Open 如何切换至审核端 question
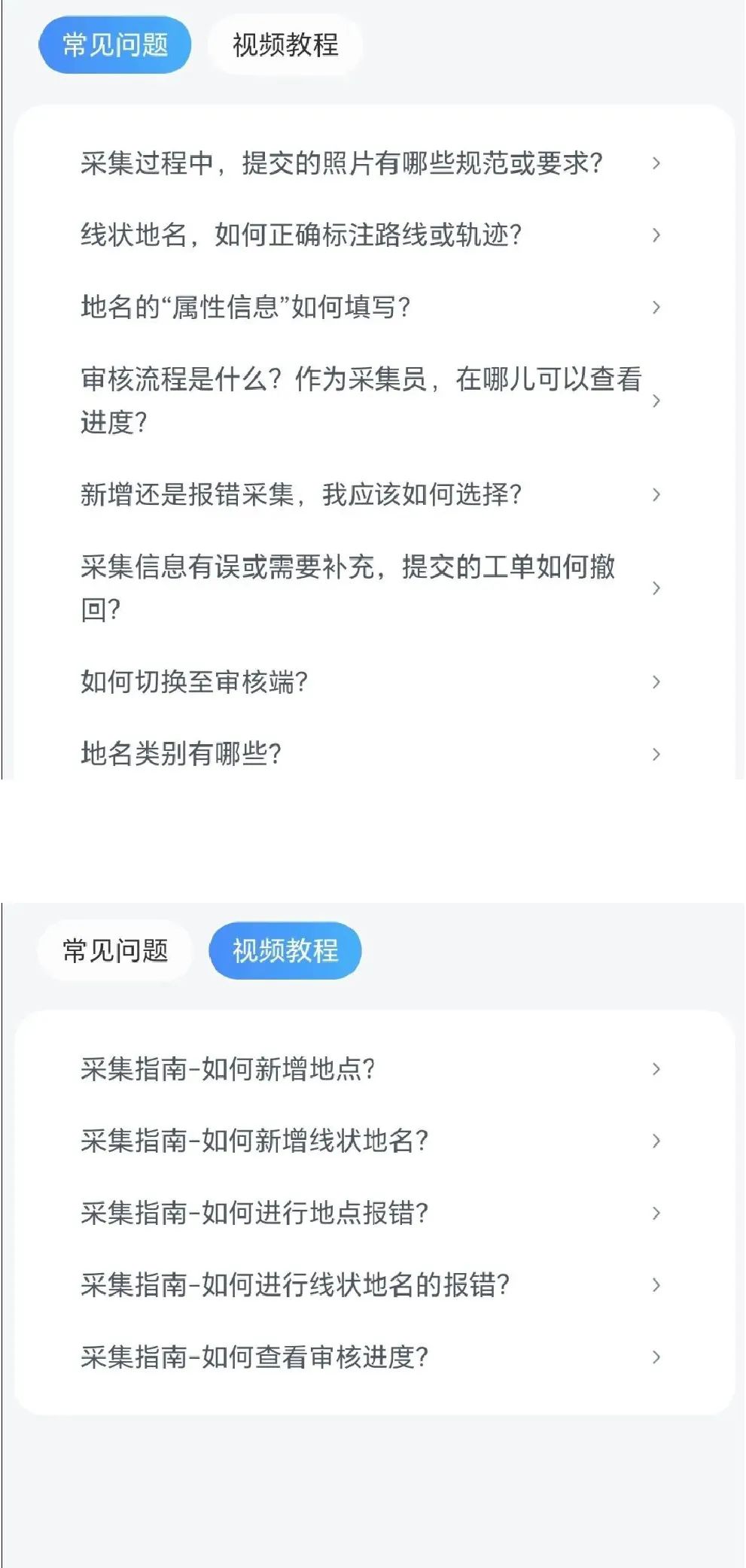 click(x=373, y=682)
